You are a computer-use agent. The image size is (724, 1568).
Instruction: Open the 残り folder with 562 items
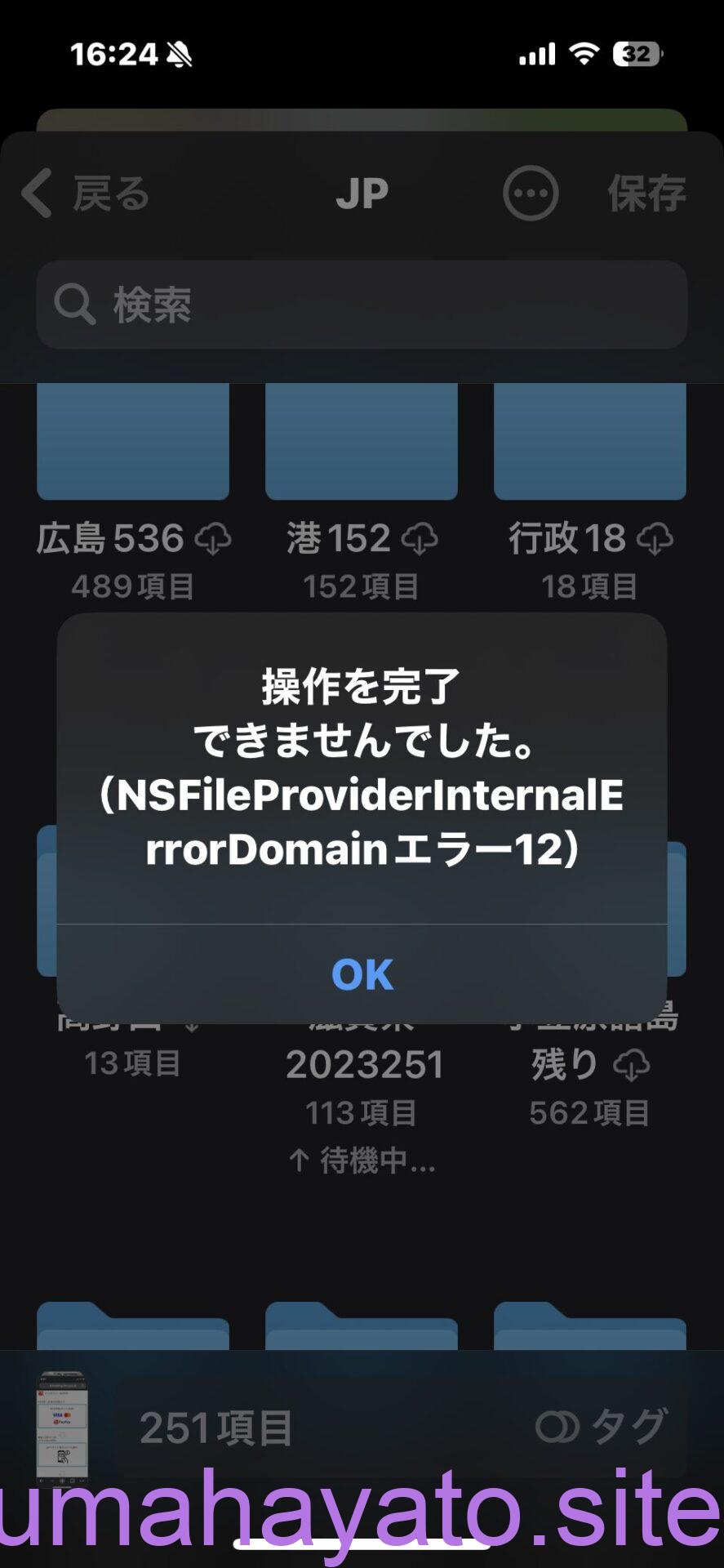pos(589,1065)
